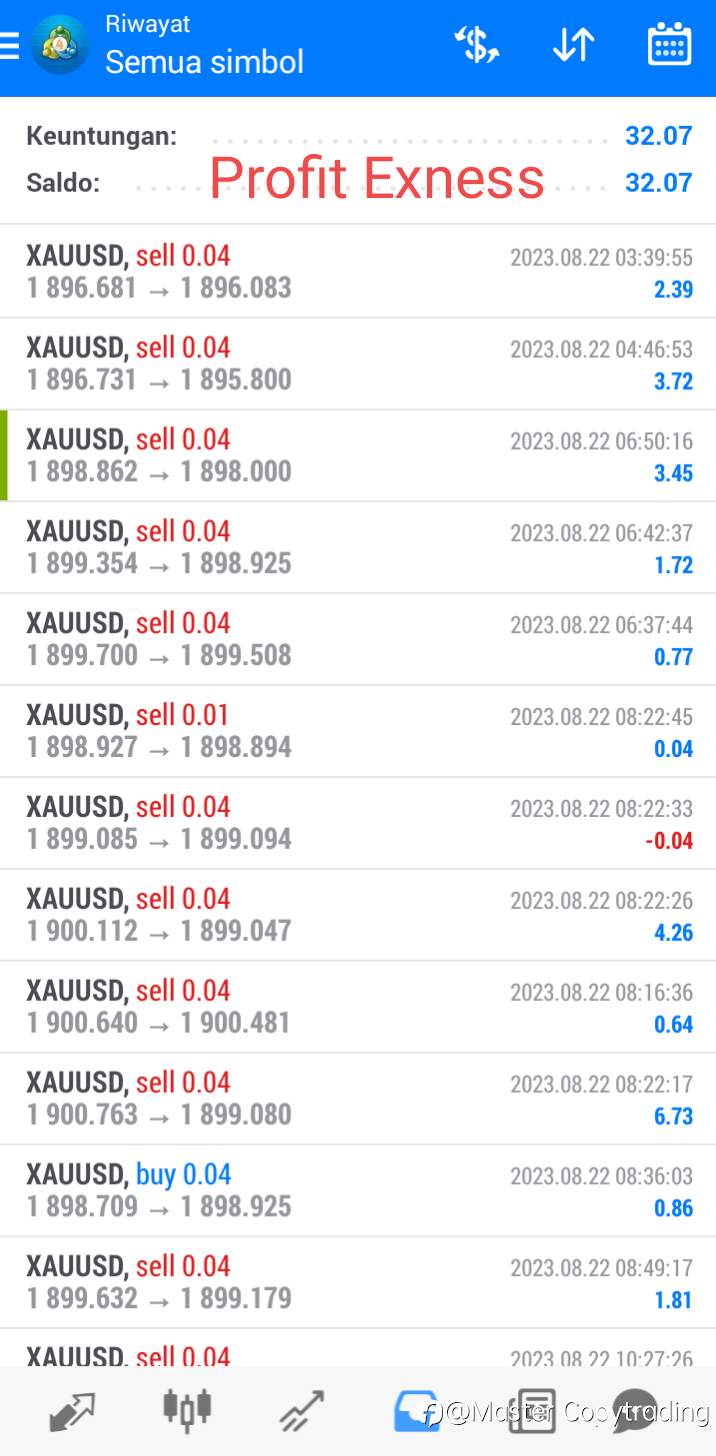Open the hamburger side menu
The image size is (716, 1456).
(9, 47)
